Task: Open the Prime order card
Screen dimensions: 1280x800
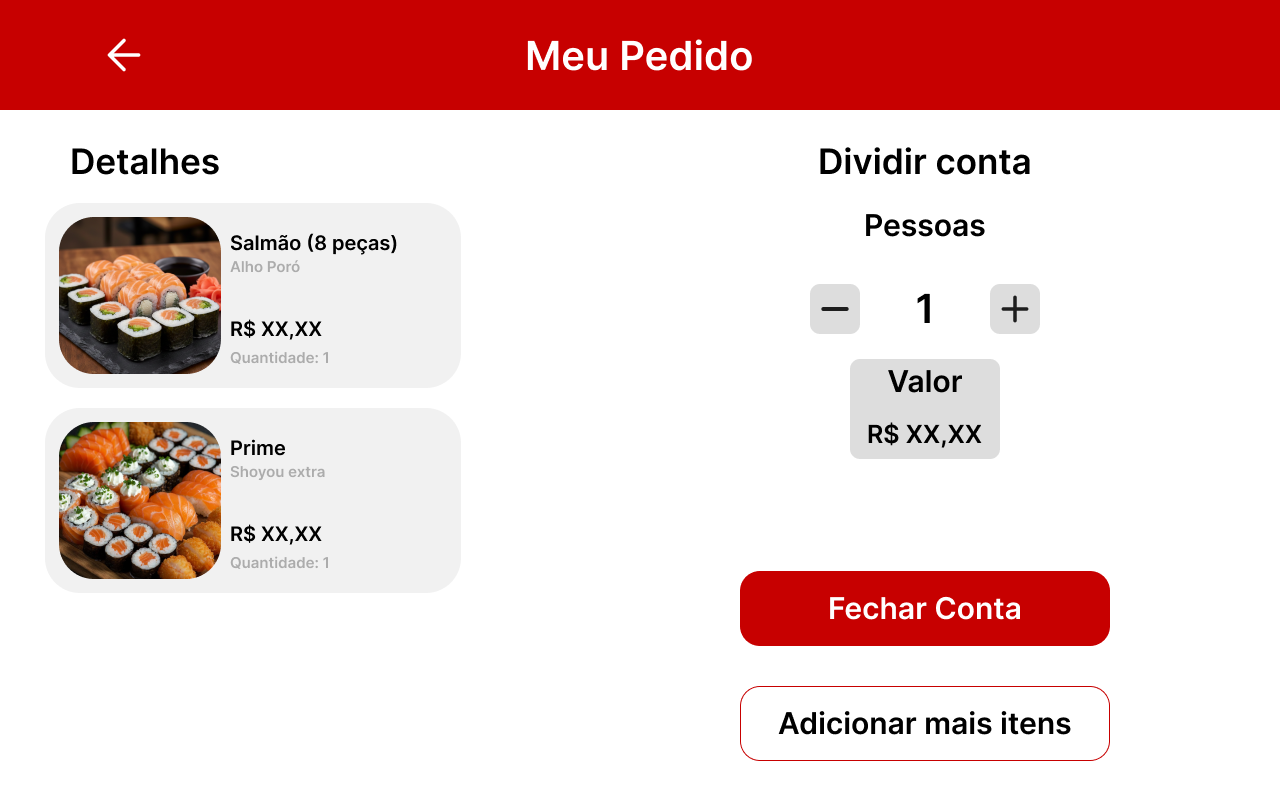Action: pos(253,500)
